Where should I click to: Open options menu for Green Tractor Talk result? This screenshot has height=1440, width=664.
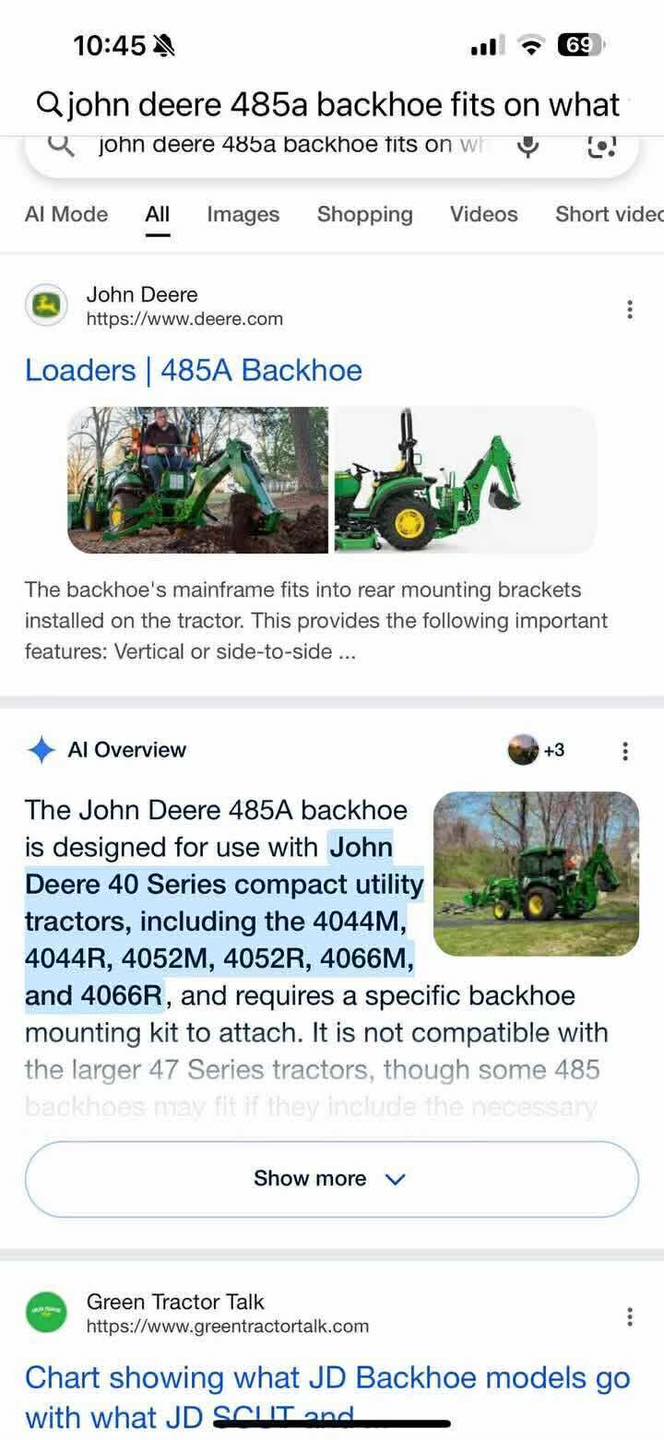pos(629,1316)
